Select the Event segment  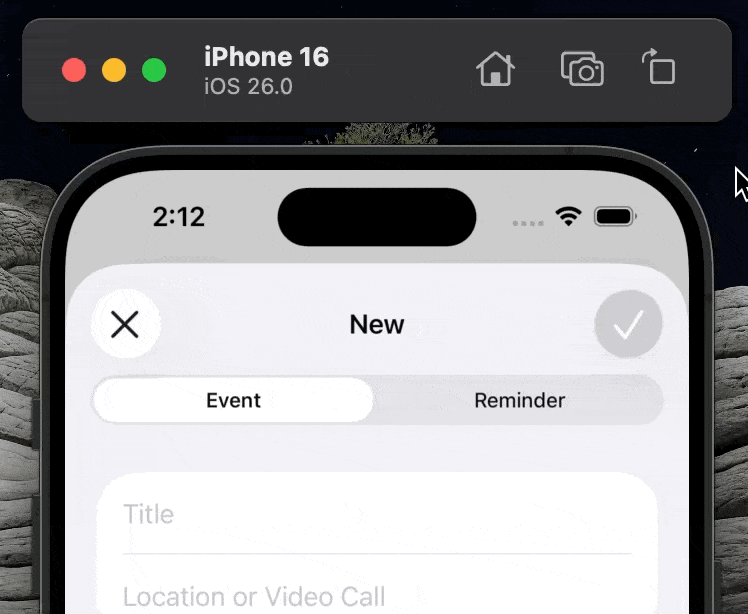[x=233, y=401]
